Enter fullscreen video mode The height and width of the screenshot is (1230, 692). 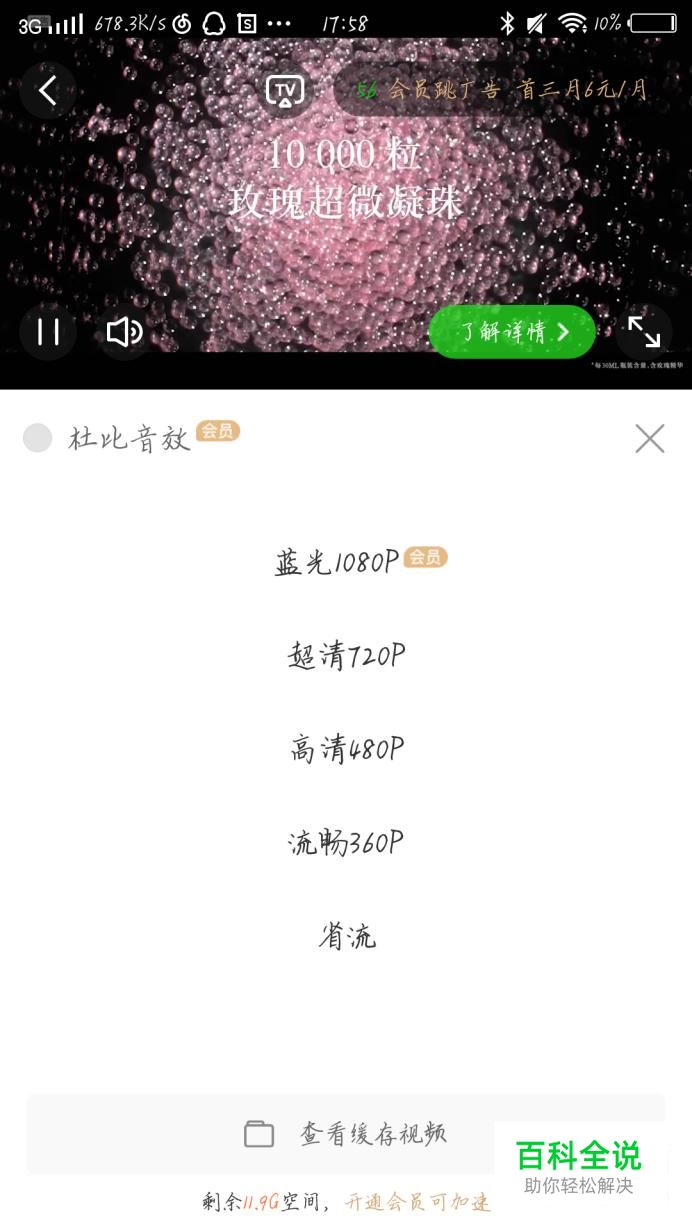coord(643,332)
